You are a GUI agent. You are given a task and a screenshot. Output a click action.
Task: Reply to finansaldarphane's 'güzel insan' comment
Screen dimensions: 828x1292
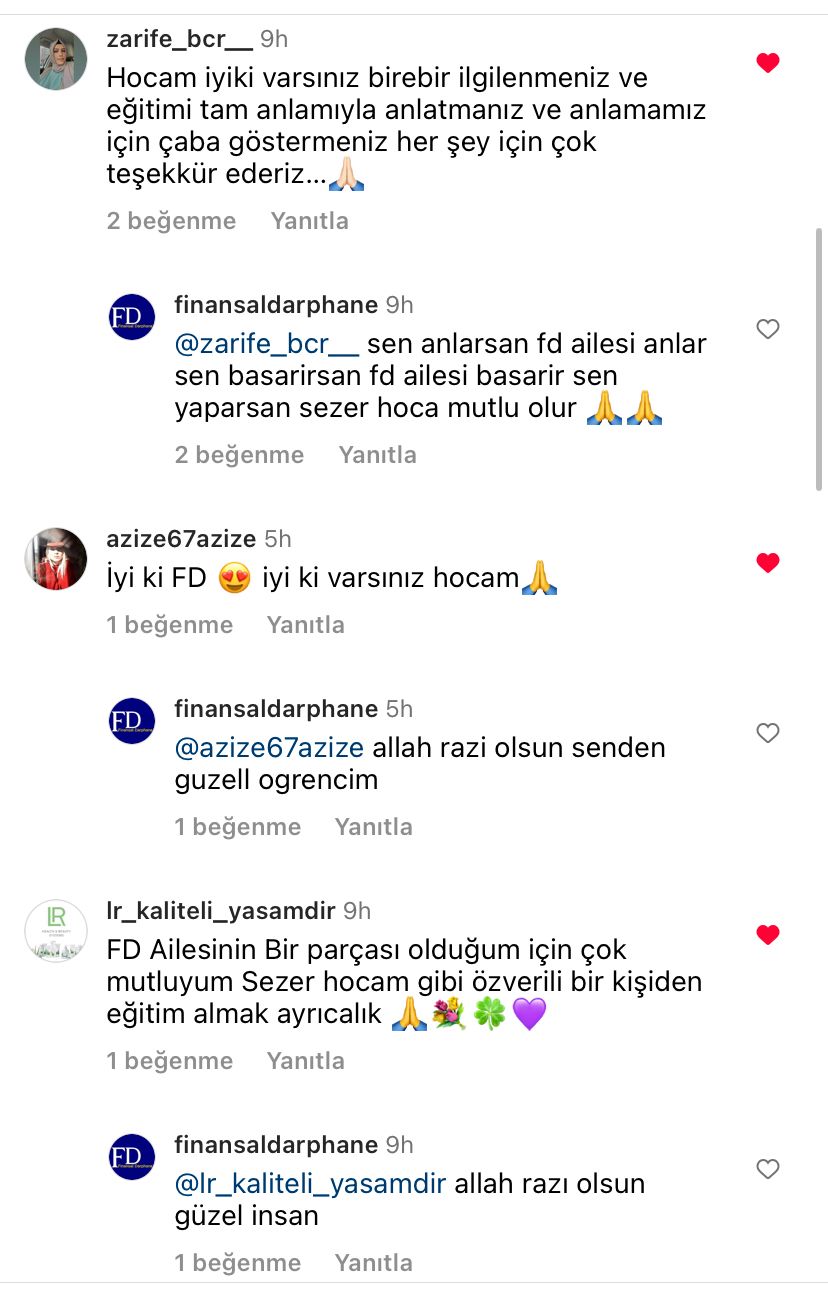pos(373,1263)
